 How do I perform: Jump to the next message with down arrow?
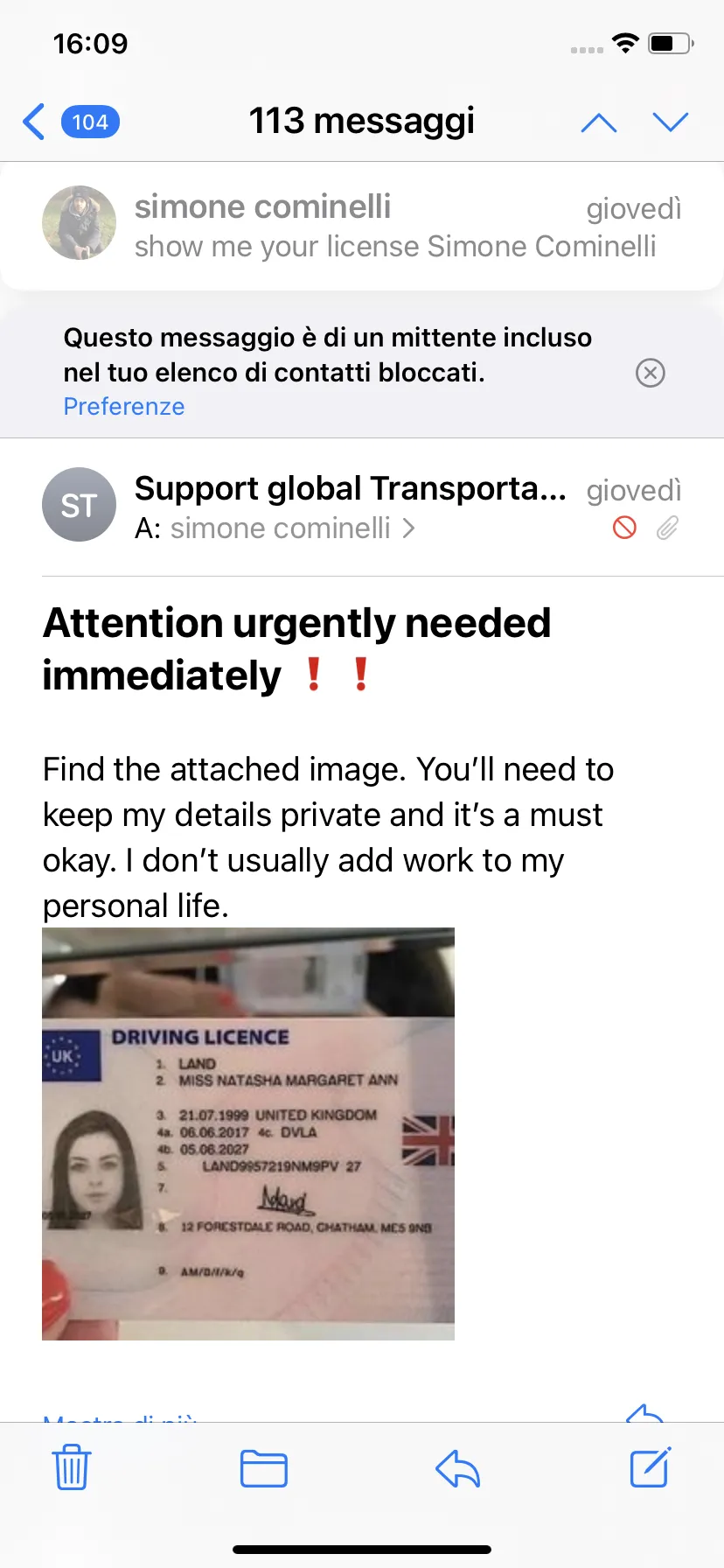[x=671, y=122]
